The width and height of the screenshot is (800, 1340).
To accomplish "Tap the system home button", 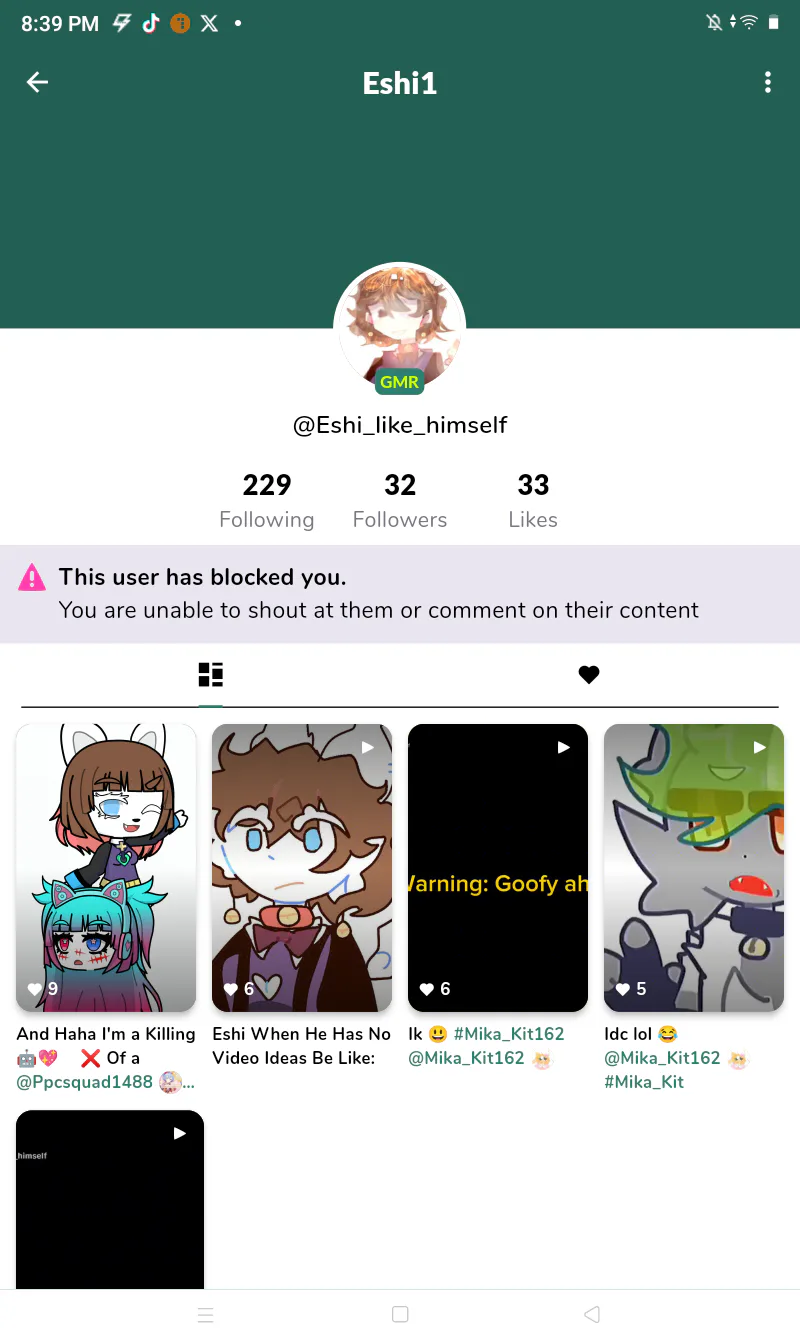I will [400, 1315].
